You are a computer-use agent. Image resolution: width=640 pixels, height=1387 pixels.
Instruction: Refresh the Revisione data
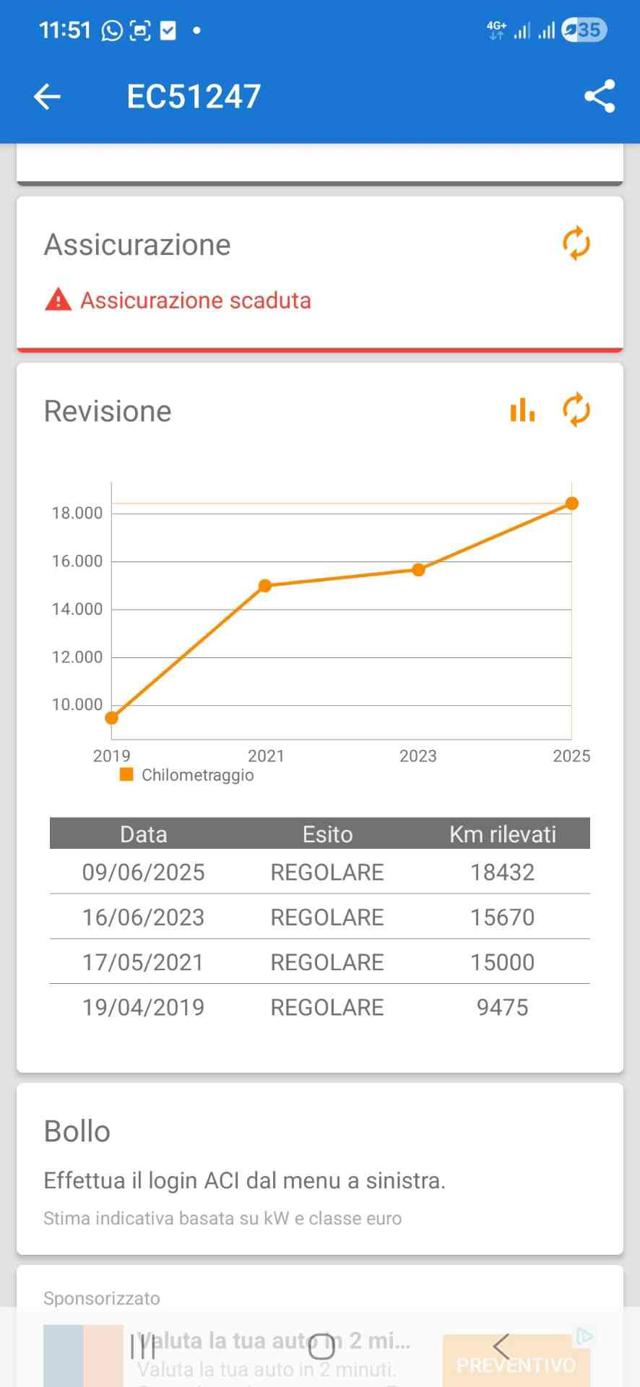(576, 409)
